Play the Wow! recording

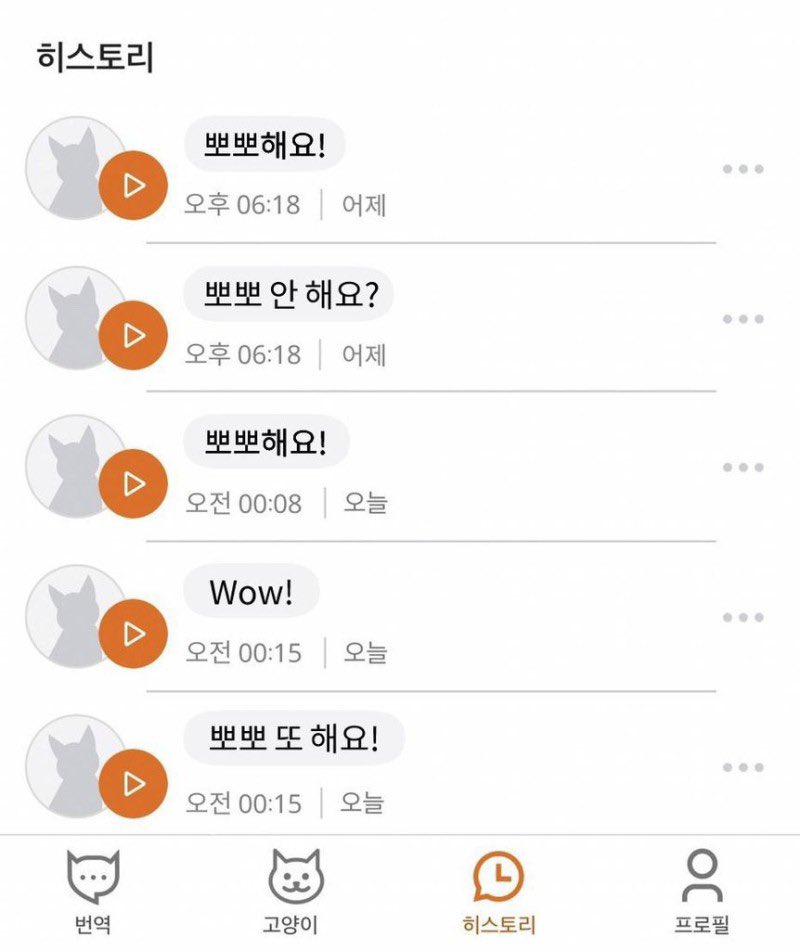133,633
